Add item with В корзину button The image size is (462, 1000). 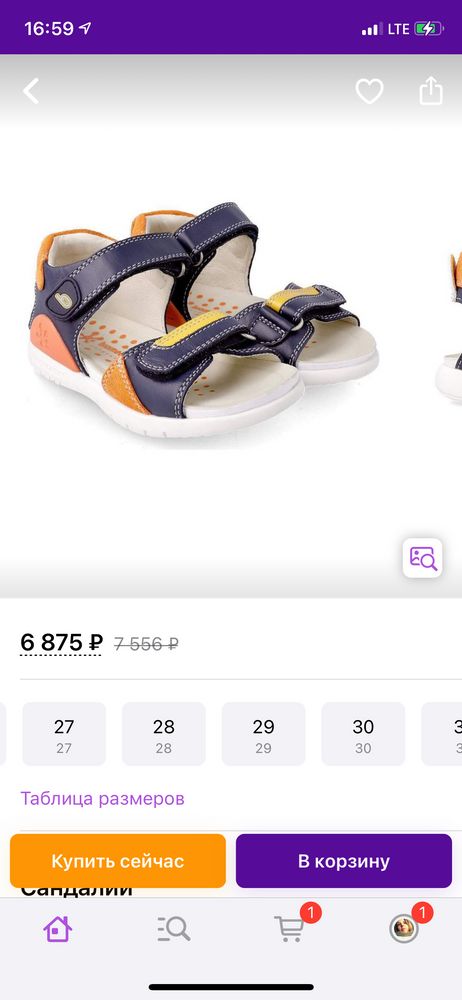pyautogui.click(x=344, y=861)
